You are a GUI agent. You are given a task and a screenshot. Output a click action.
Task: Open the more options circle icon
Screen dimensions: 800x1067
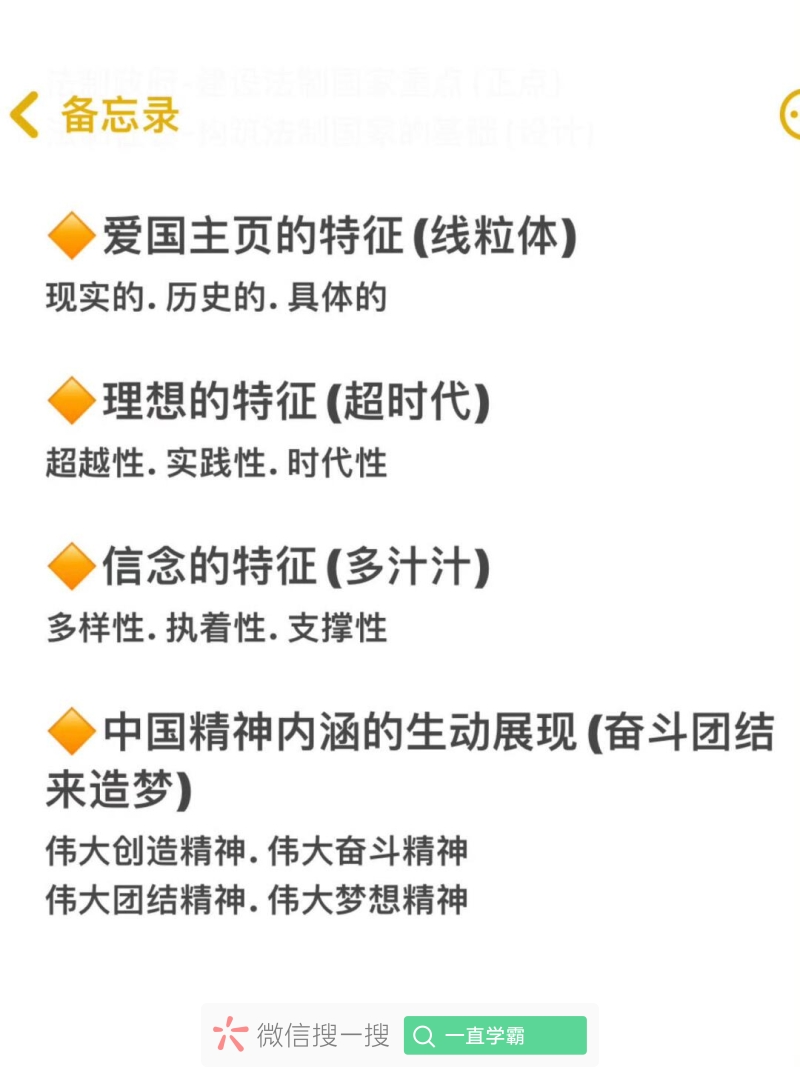click(x=790, y=114)
